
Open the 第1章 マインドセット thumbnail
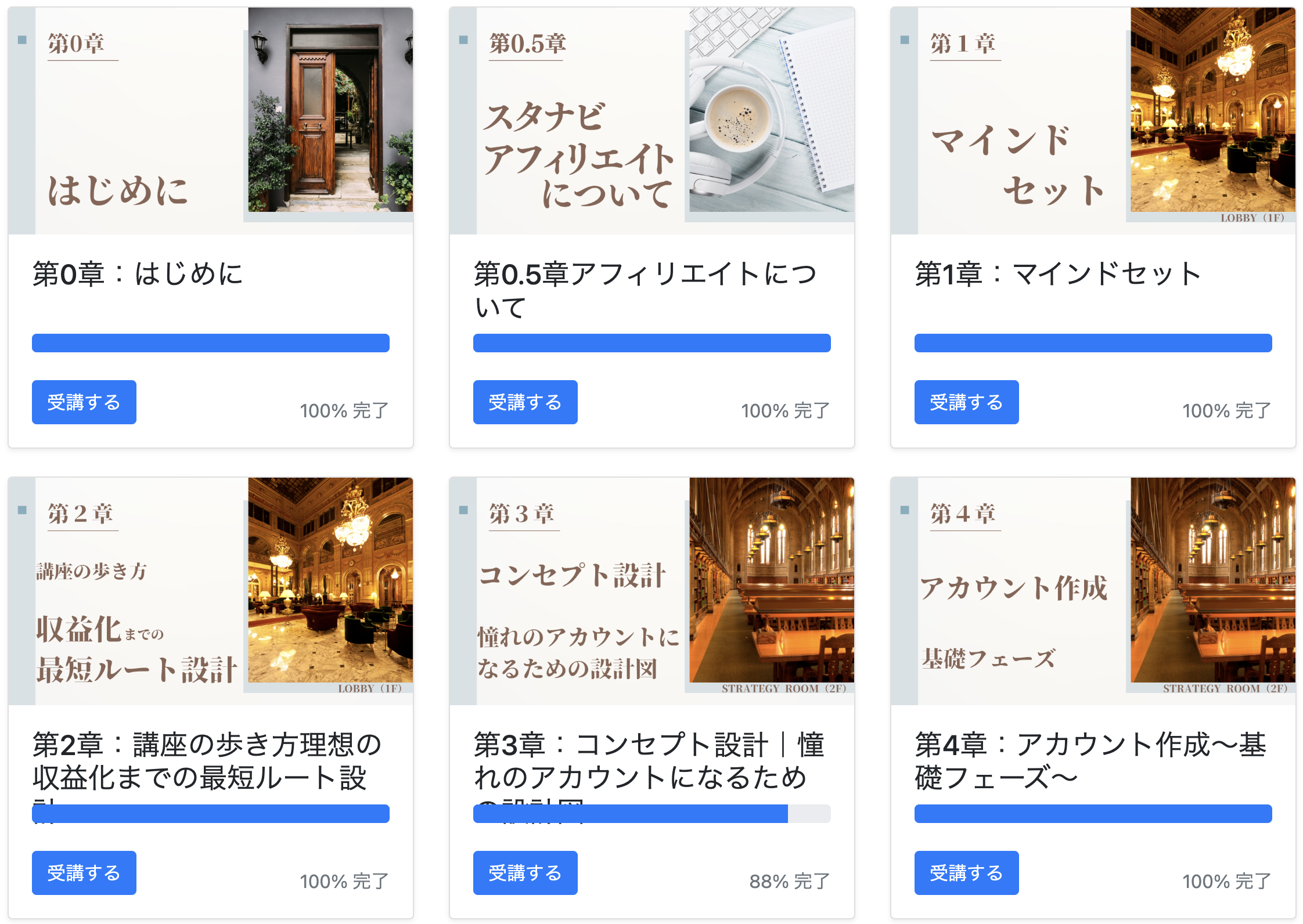(1093, 121)
